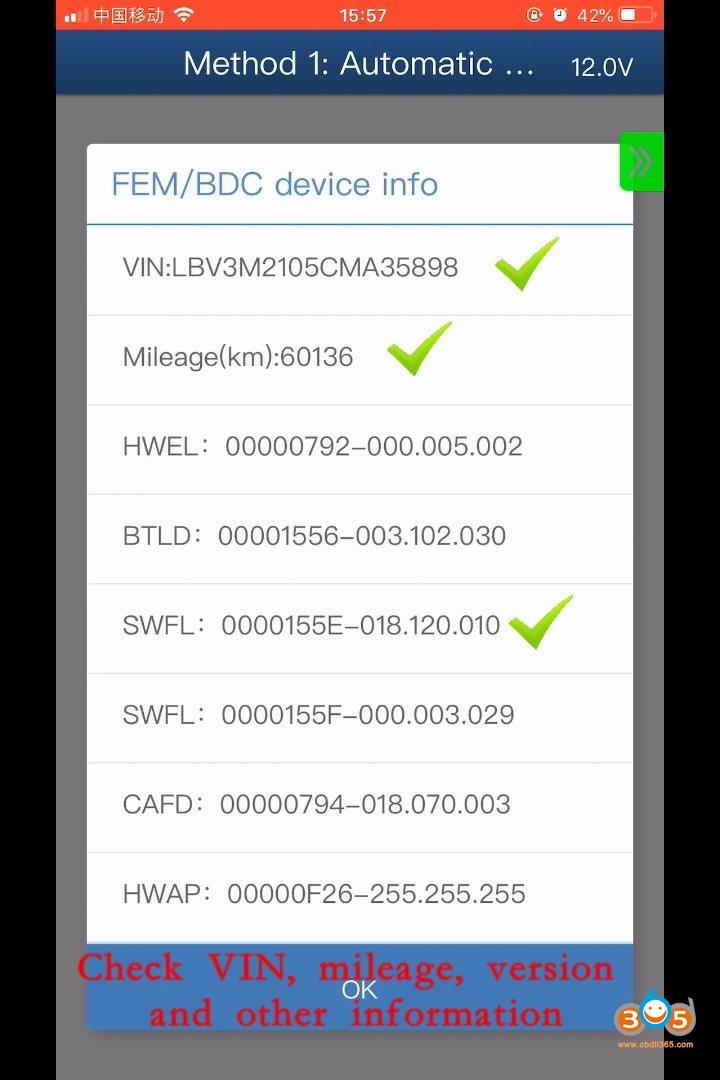The image size is (720, 1080).
Task: Expand the green double-arrow side panel
Action: (x=641, y=162)
